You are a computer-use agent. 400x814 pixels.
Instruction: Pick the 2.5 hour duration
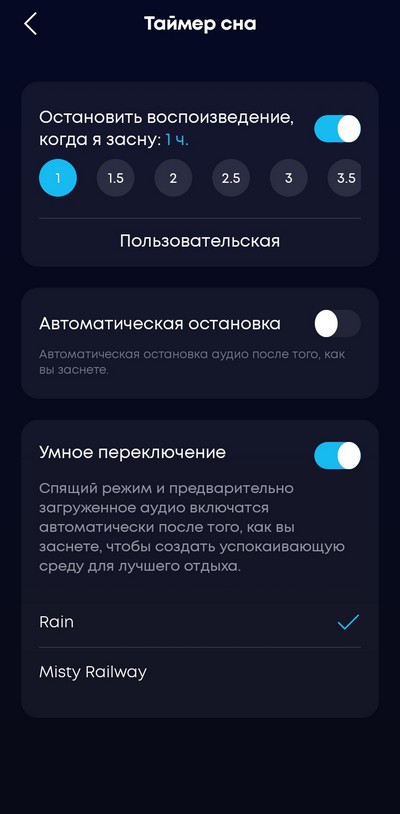click(x=231, y=178)
